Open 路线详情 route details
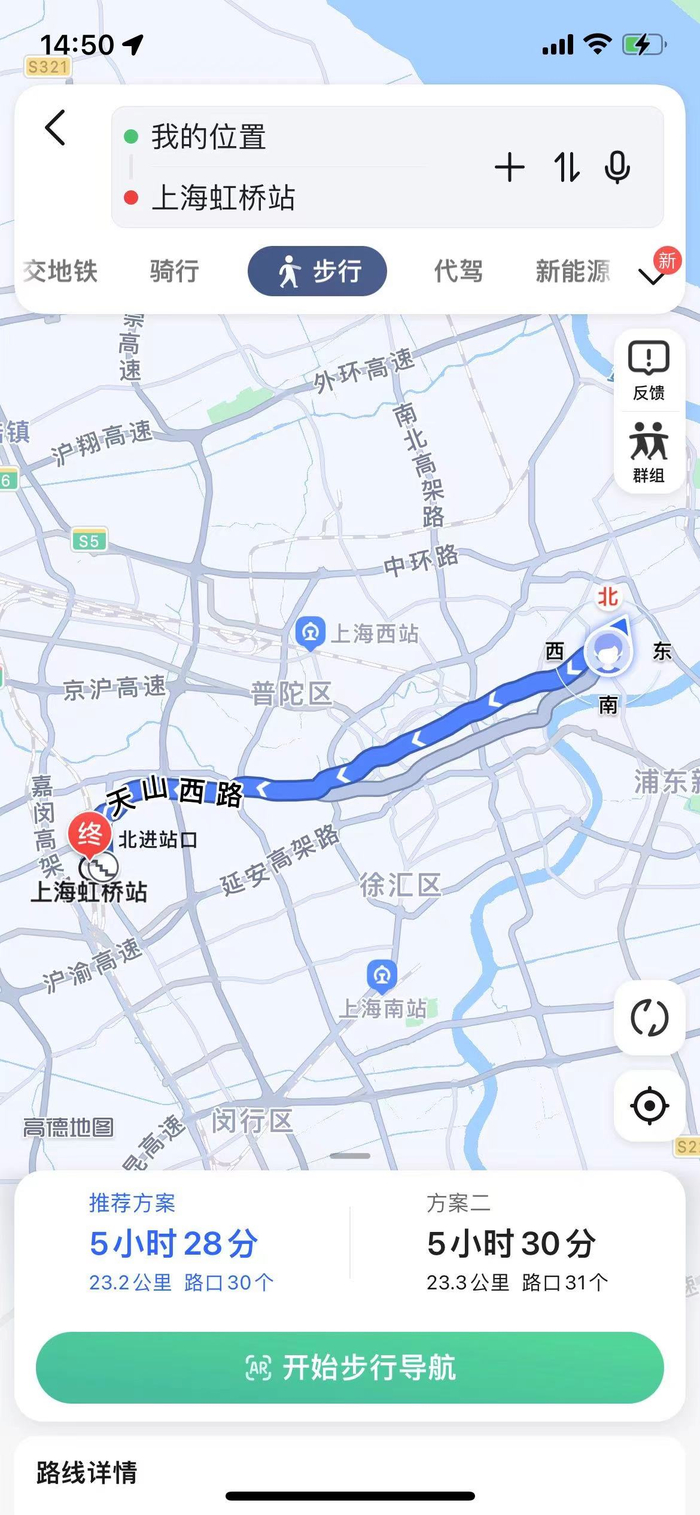 point(87,1472)
